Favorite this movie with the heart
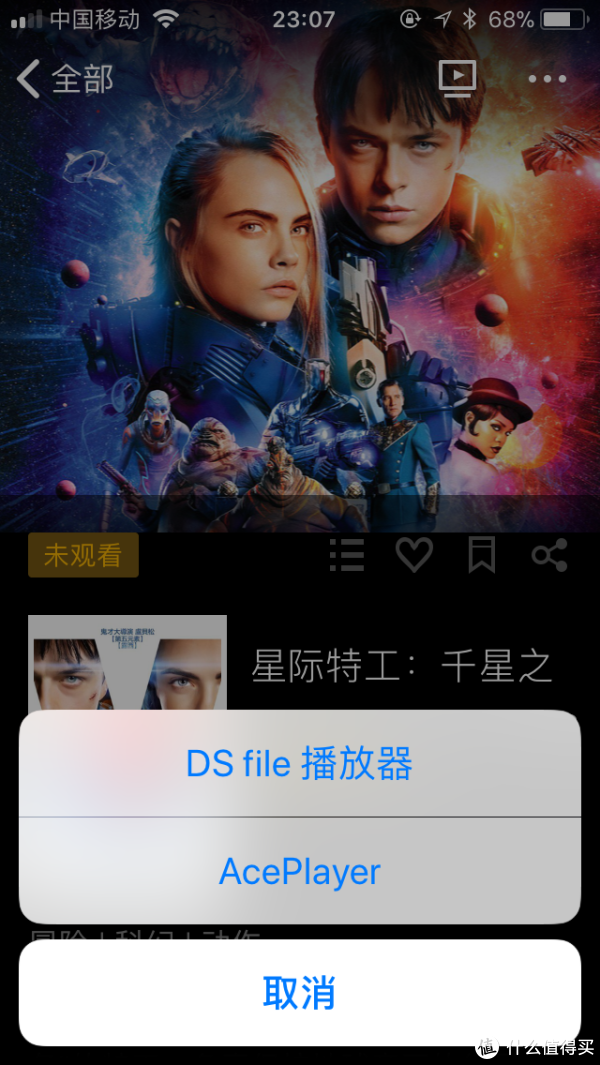The height and width of the screenshot is (1065, 600). click(414, 555)
